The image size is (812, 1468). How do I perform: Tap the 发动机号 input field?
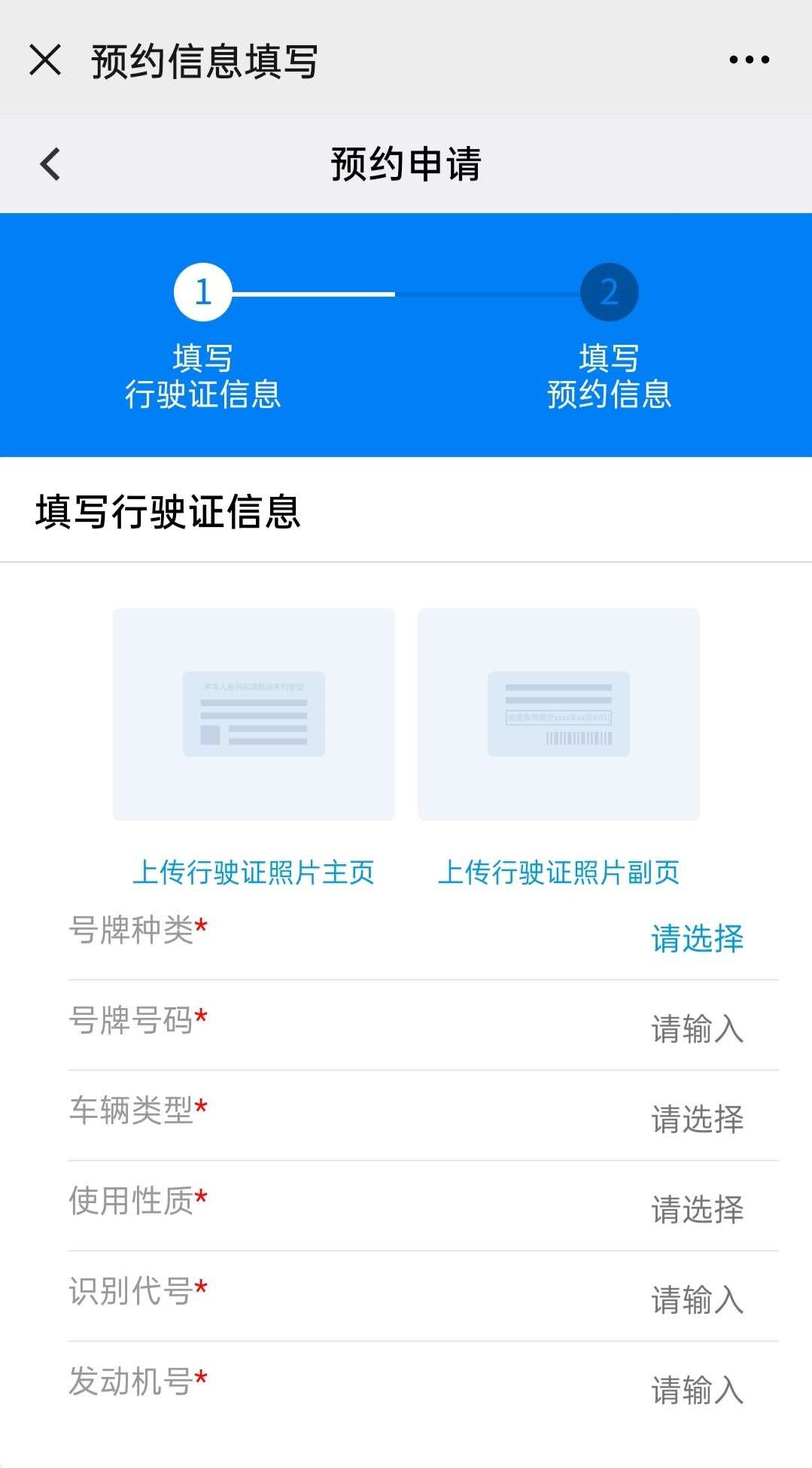[696, 1390]
